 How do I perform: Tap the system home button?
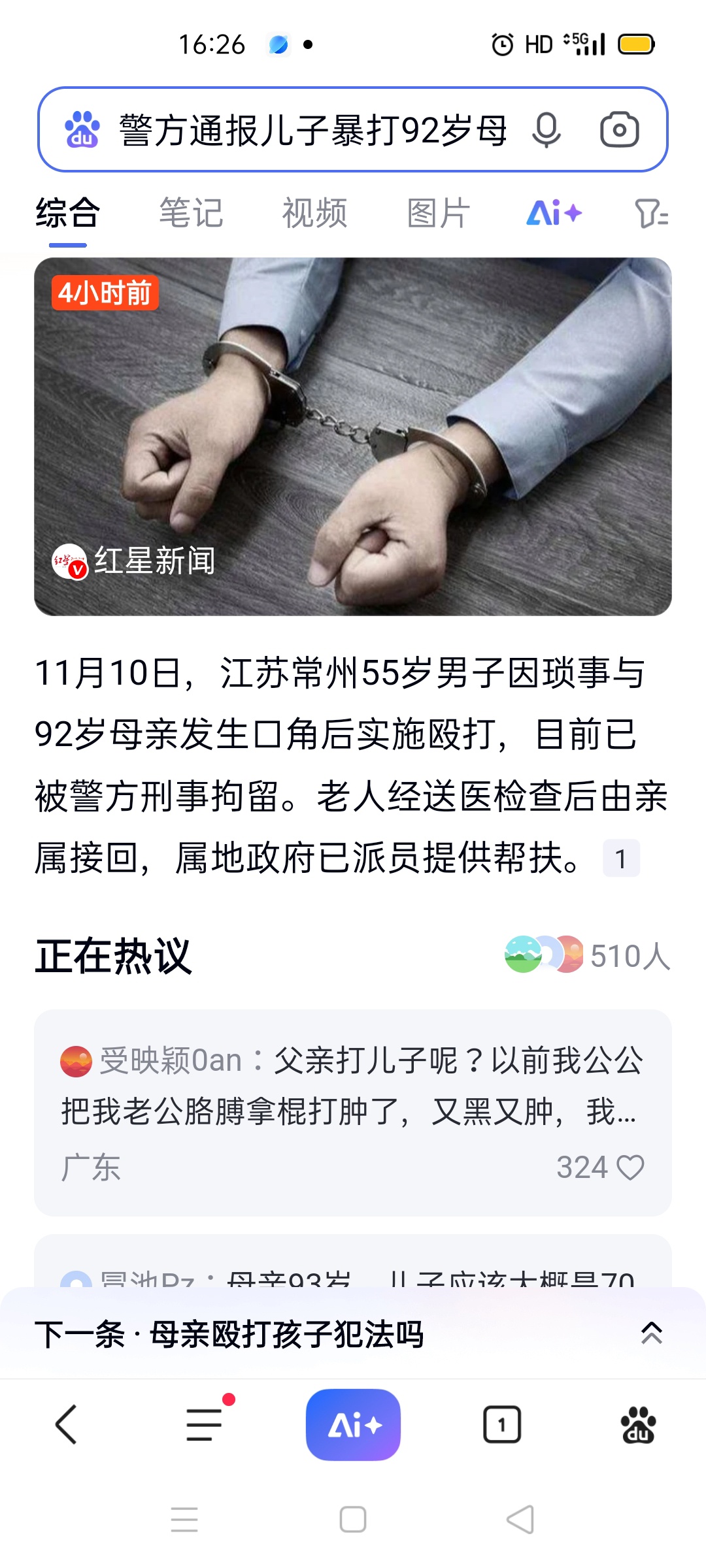pos(353,1519)
